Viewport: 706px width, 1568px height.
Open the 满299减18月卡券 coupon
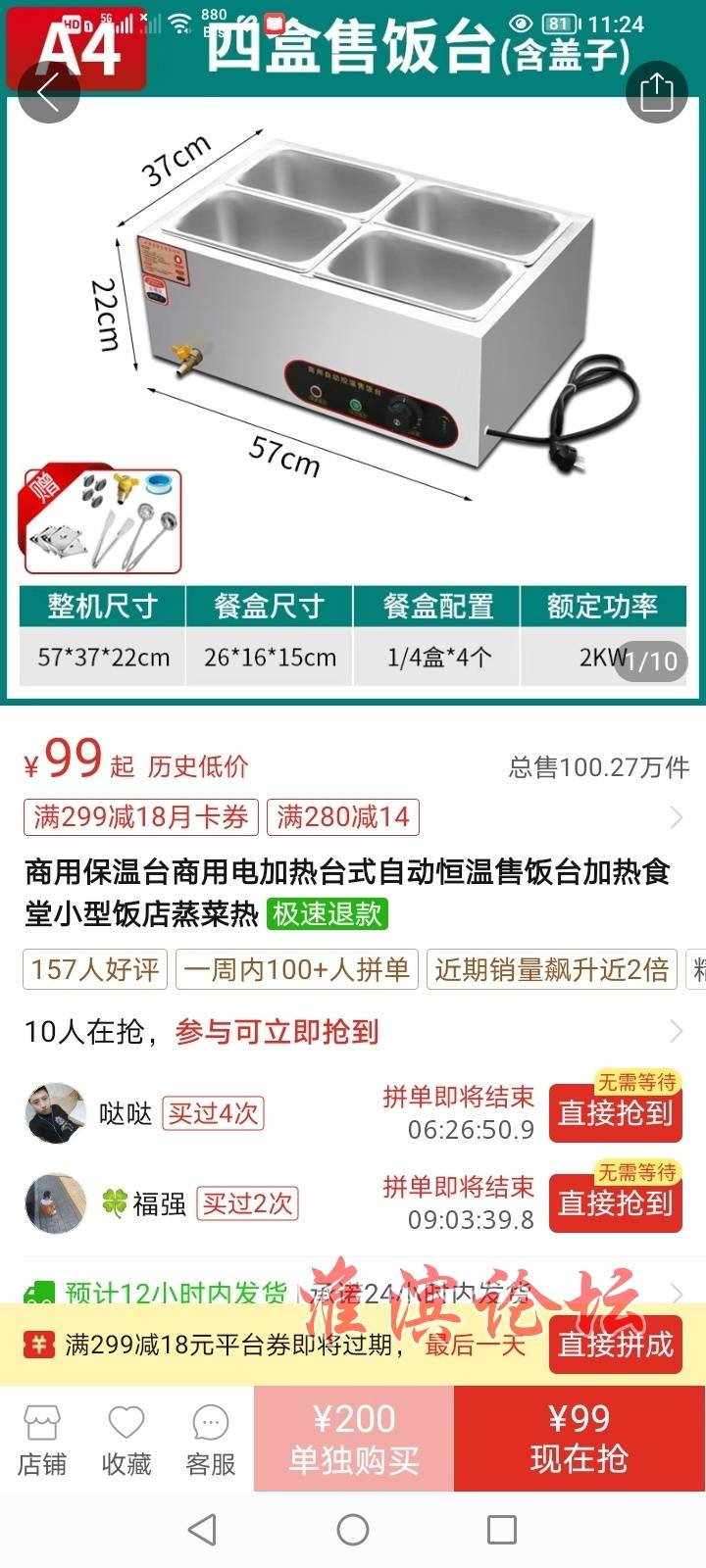pyautogui.click(x=141, y=816)
